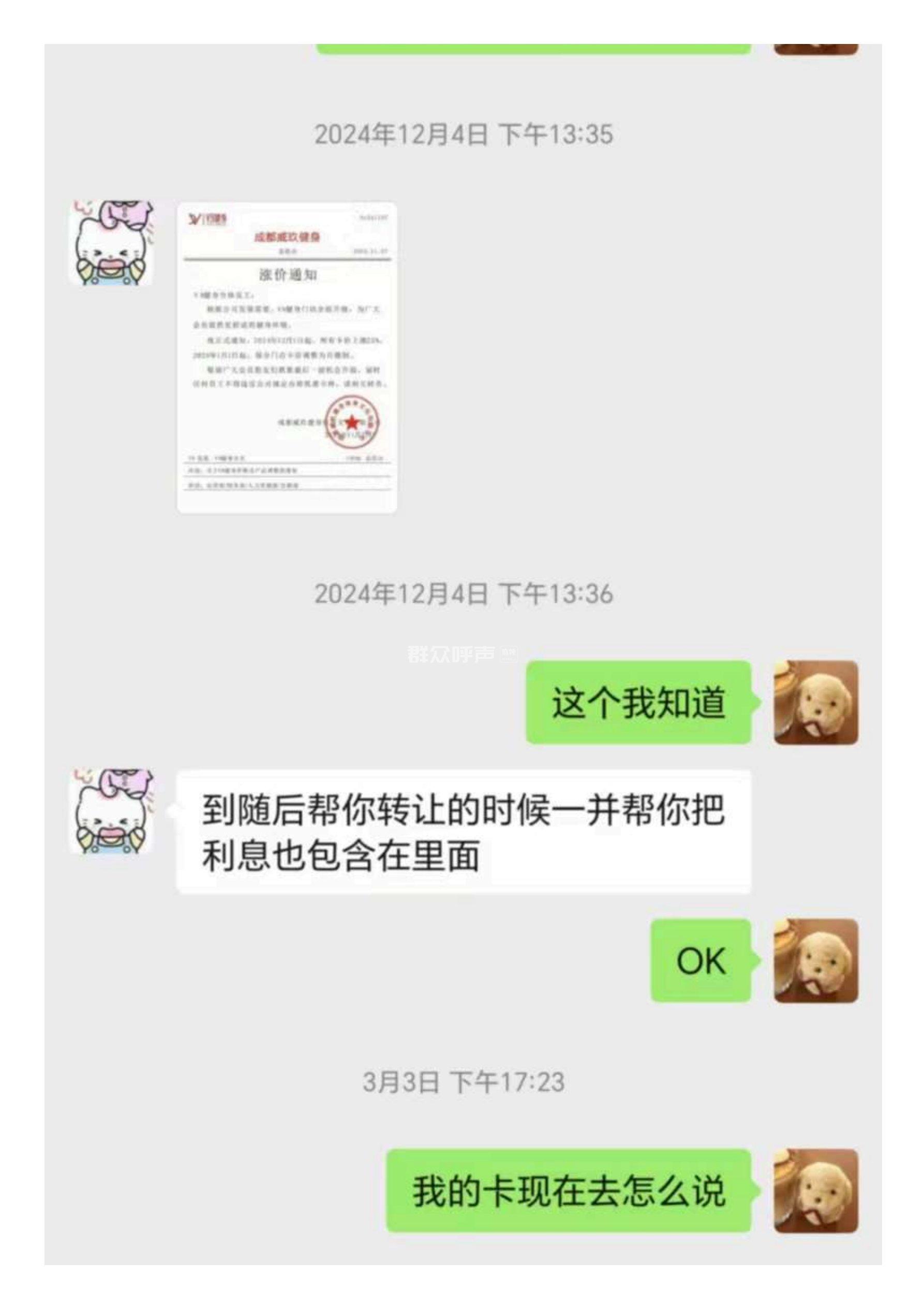This screenshot has width=924, height=1307.
Task: Tap dog avatar beside 我的卡现在去怎么说
Action: coord(815,1192)
